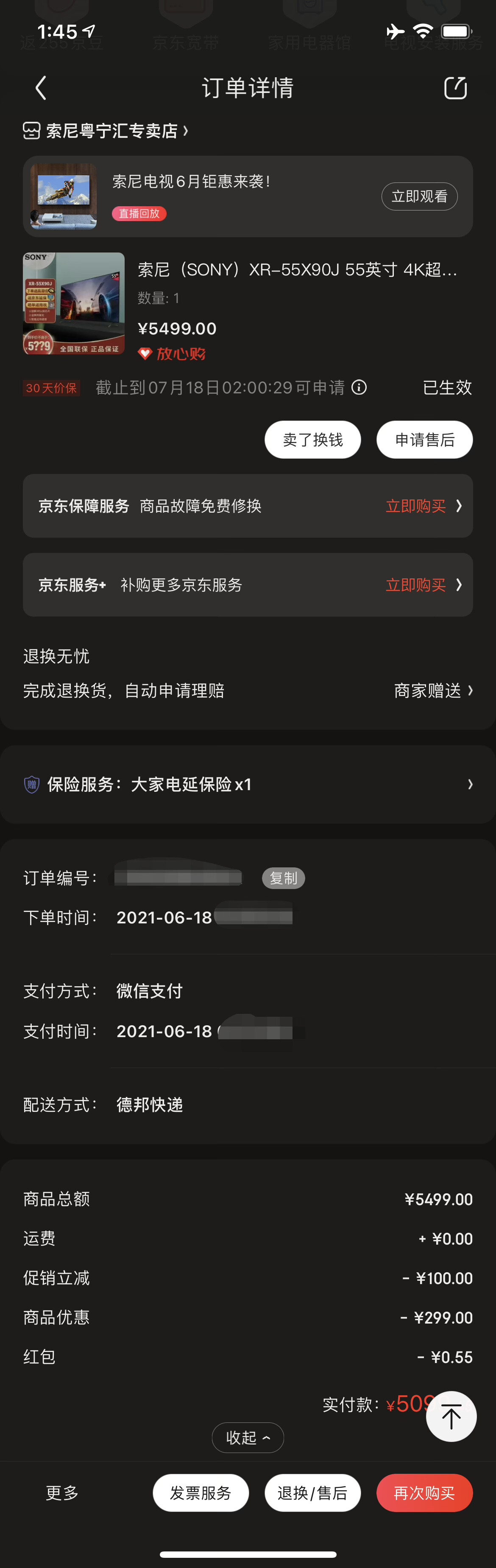Open the 商家赠送 return coverage details
The height and width of the screenshot is (1568, 496).
[433, 690]
